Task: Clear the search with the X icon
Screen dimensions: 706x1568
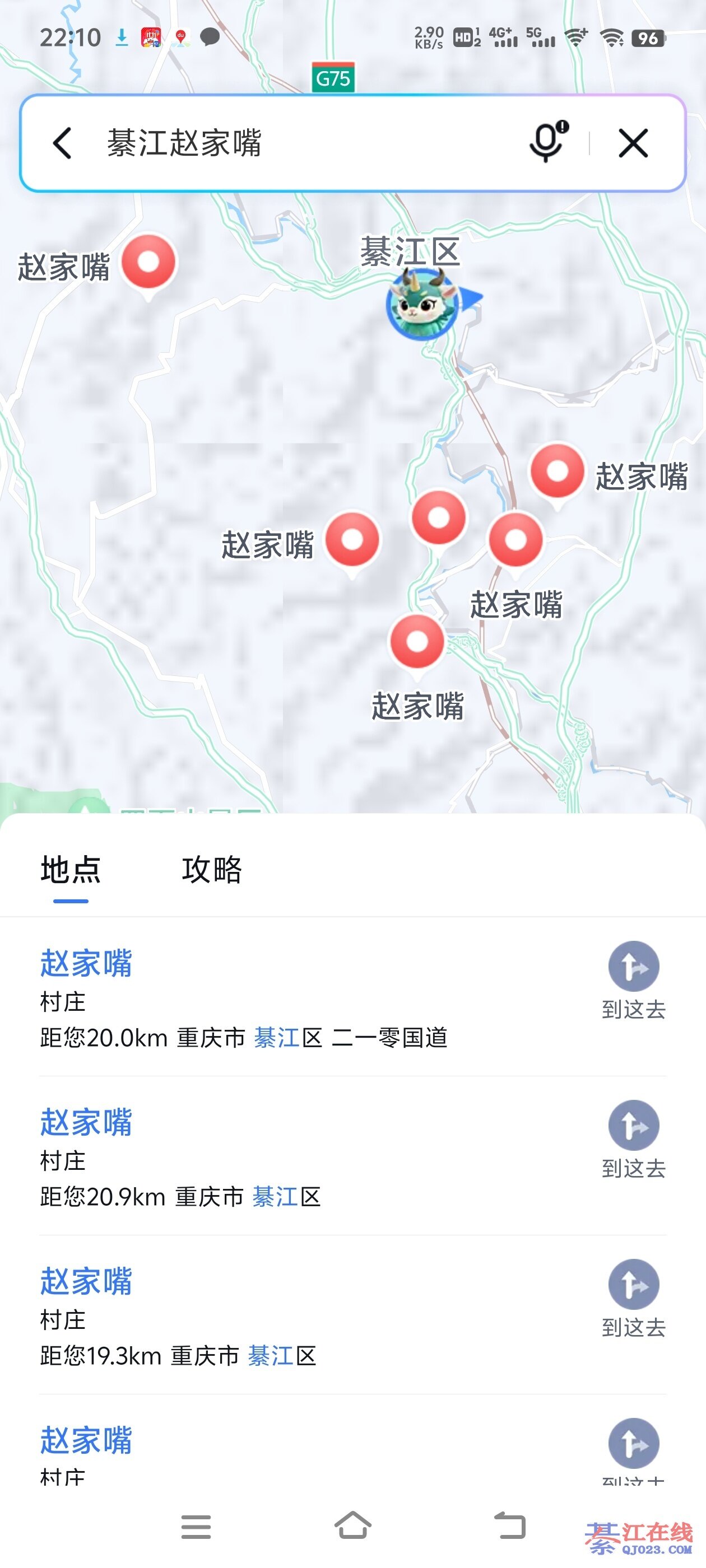Action: [x=633, y=144]
